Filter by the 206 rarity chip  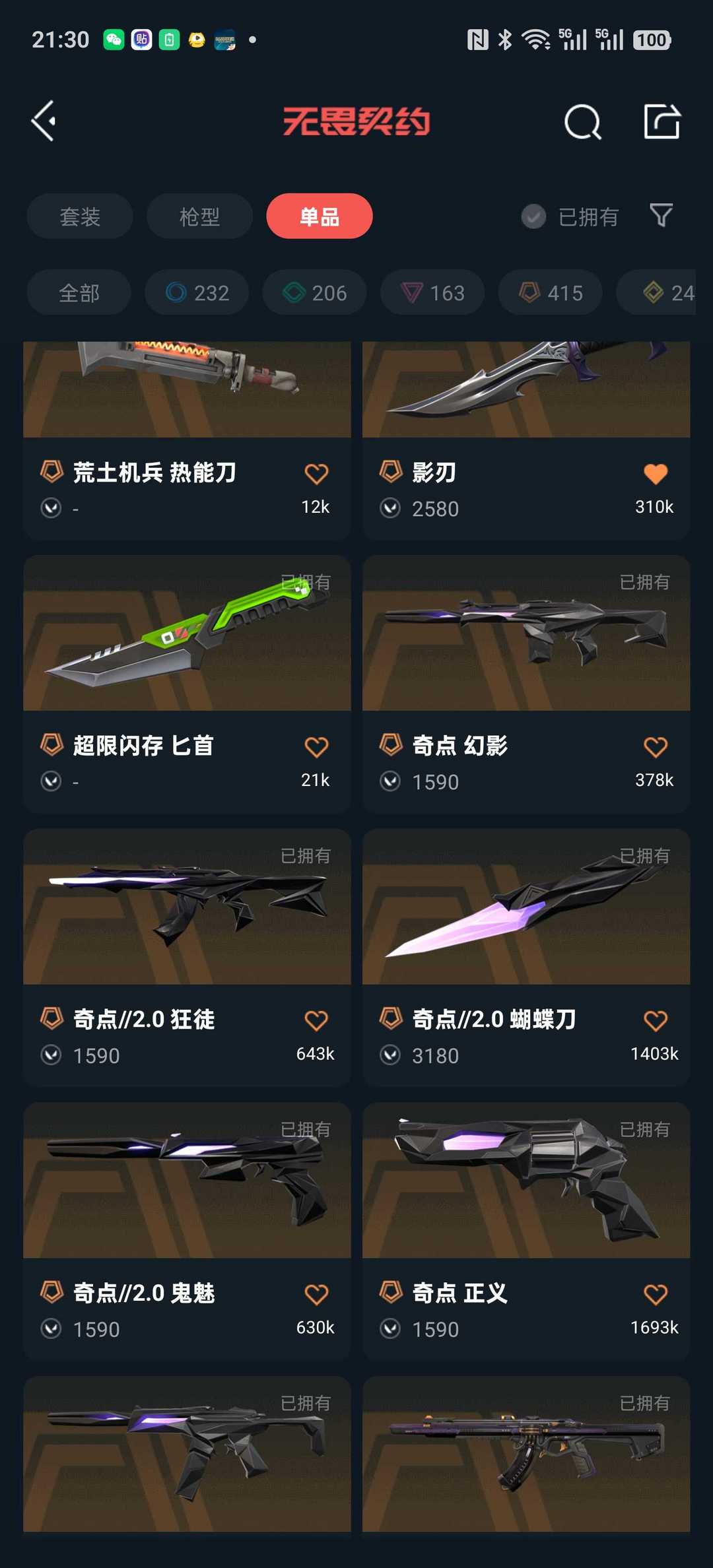(315, 292)
